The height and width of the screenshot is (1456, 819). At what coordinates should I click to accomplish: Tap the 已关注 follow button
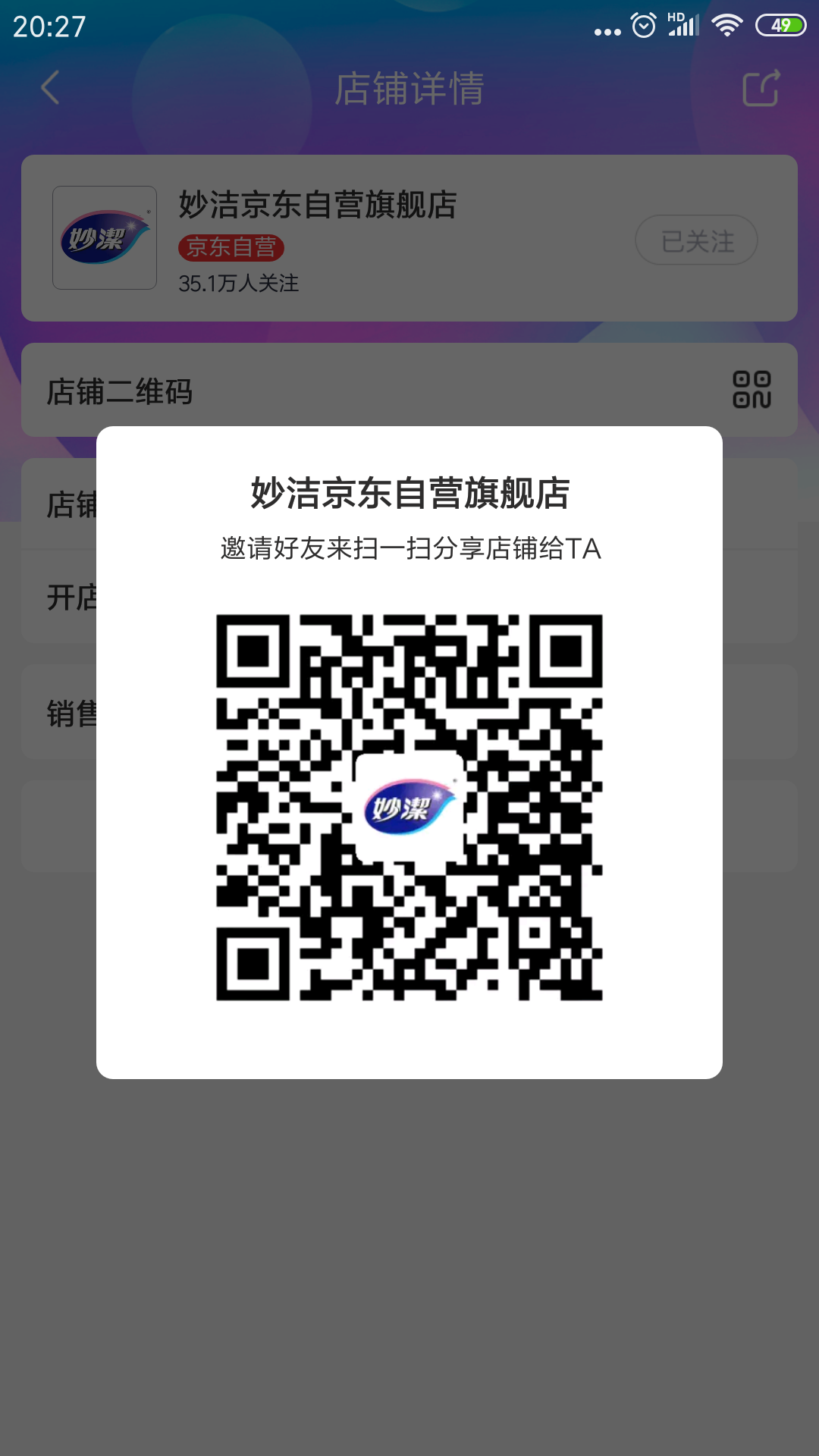696,240
